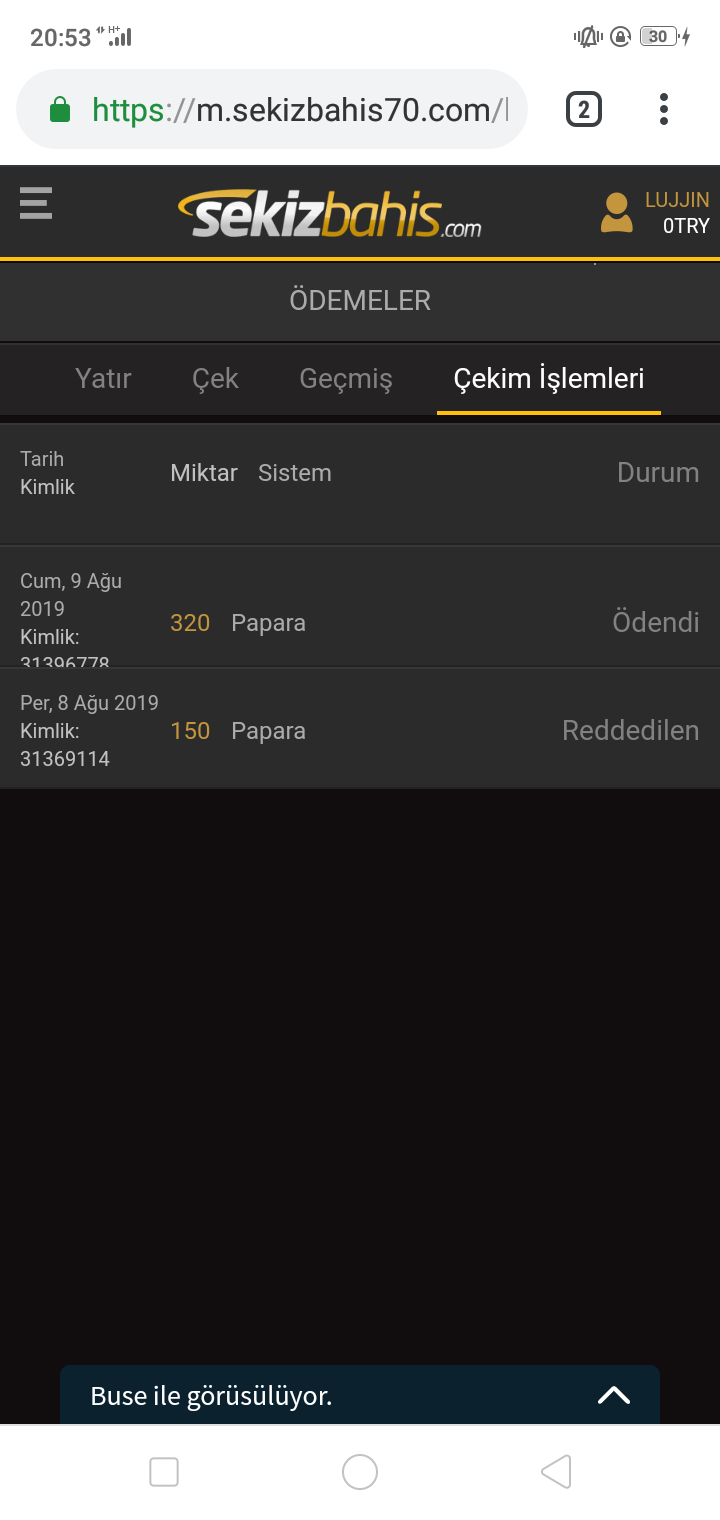The width and height of the screenshot is (720, 1520).
Task: Expand the Buse live chat bar
Action: (x=360, y=1395)
